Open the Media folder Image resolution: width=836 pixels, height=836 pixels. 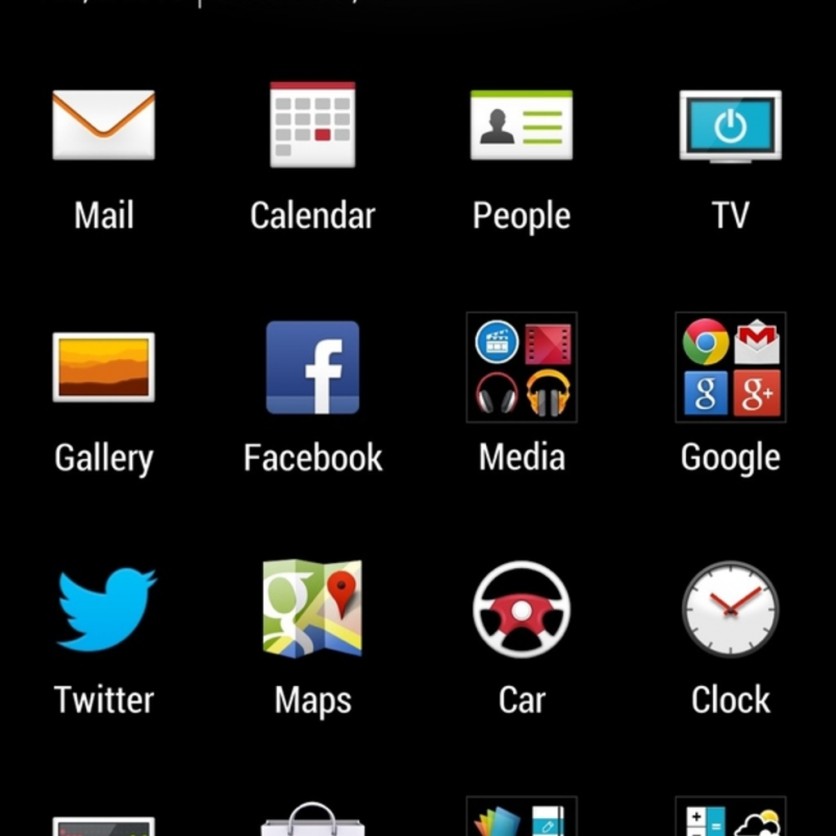click(522, 368)
